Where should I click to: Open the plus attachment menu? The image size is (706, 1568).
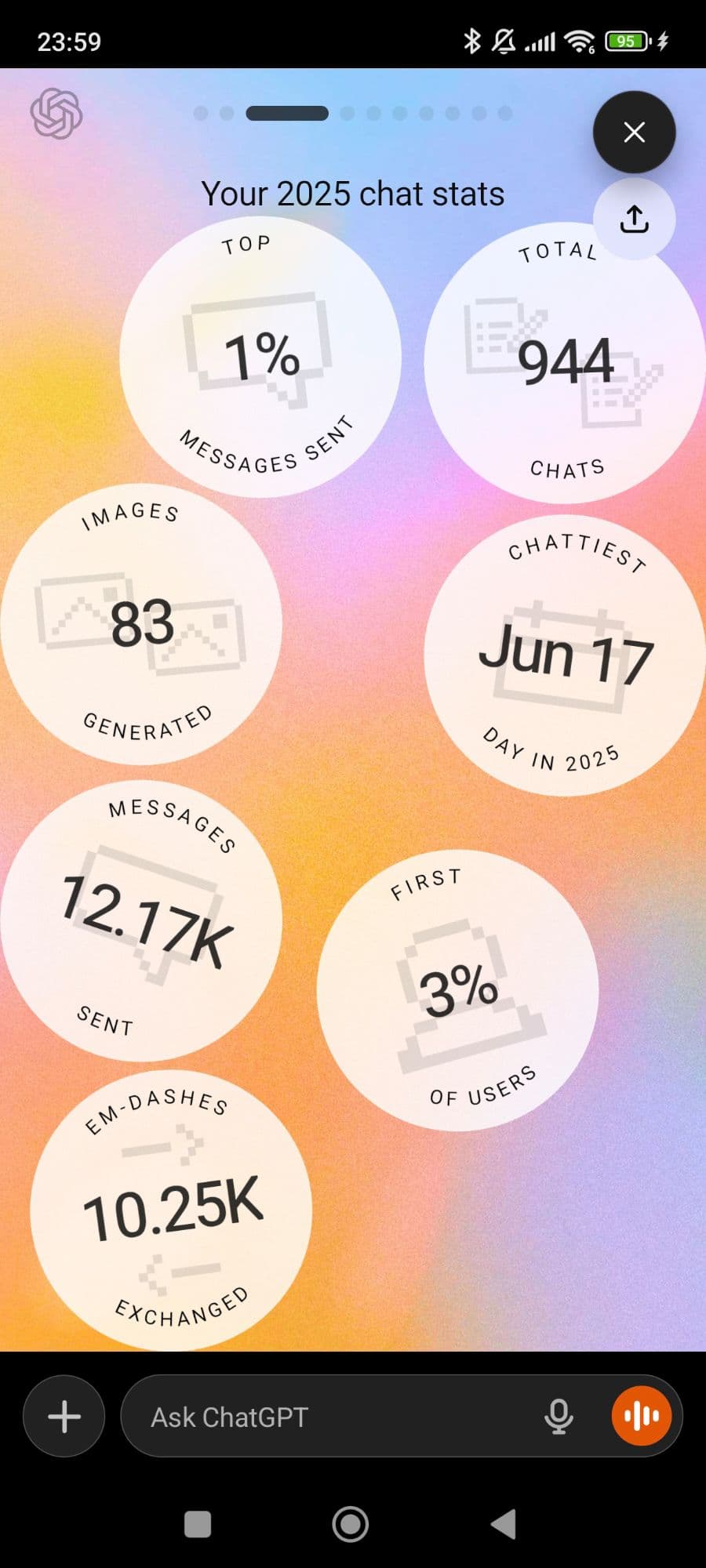(x=64, y=1417)
